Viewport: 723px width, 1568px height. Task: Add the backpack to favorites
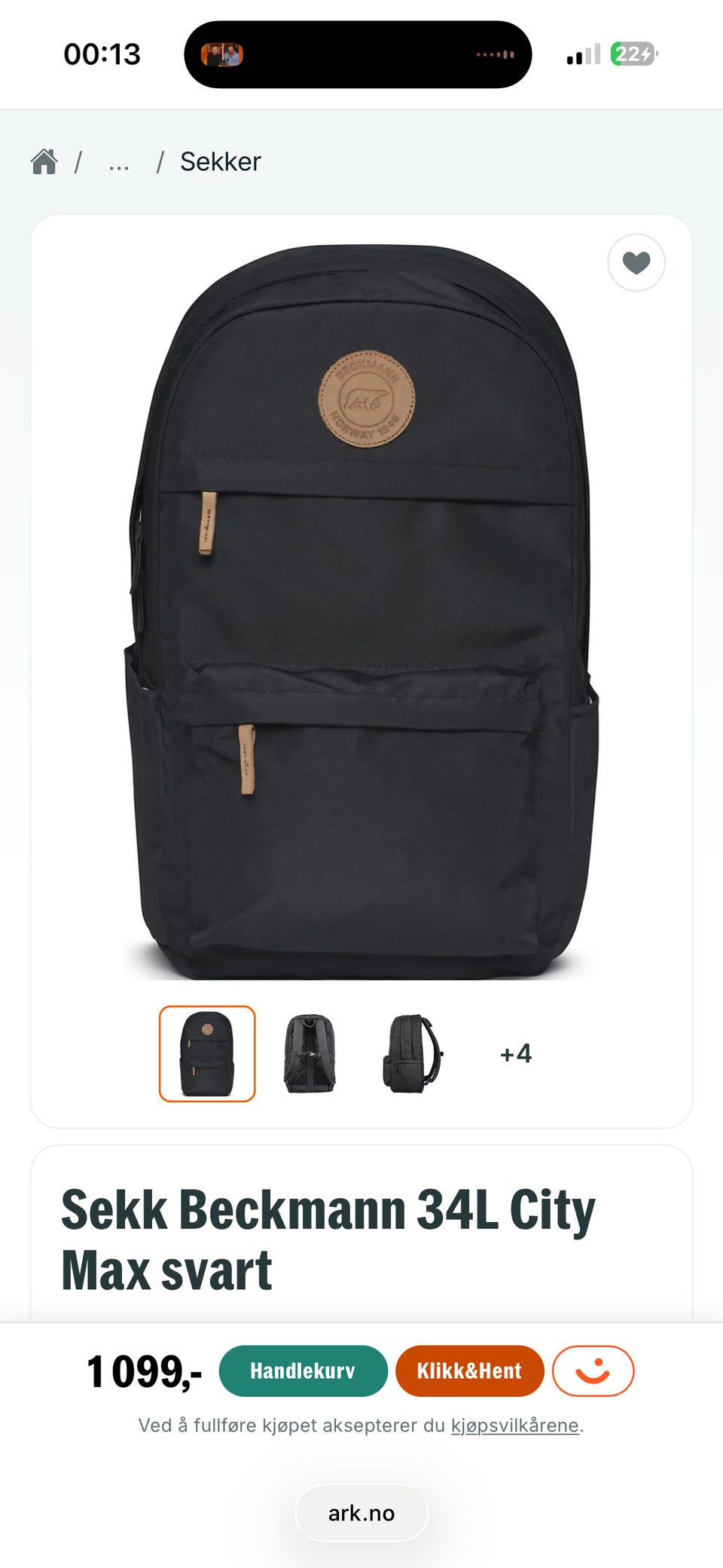click(636, 262)
